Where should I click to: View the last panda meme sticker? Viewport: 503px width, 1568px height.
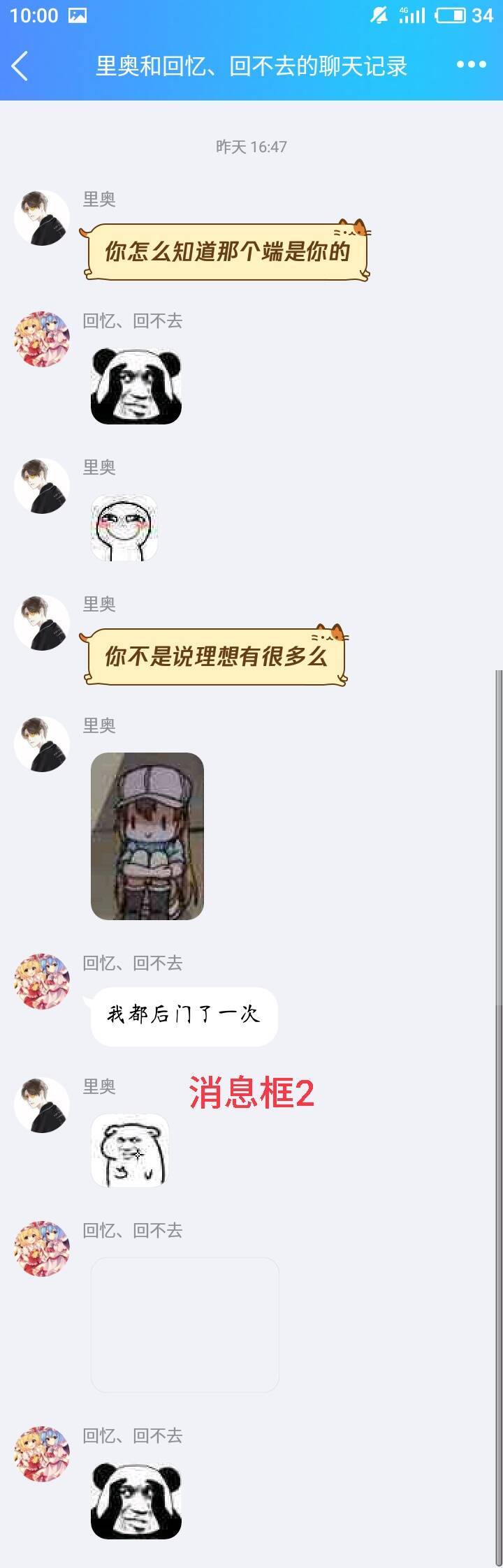coord(136,1501)
